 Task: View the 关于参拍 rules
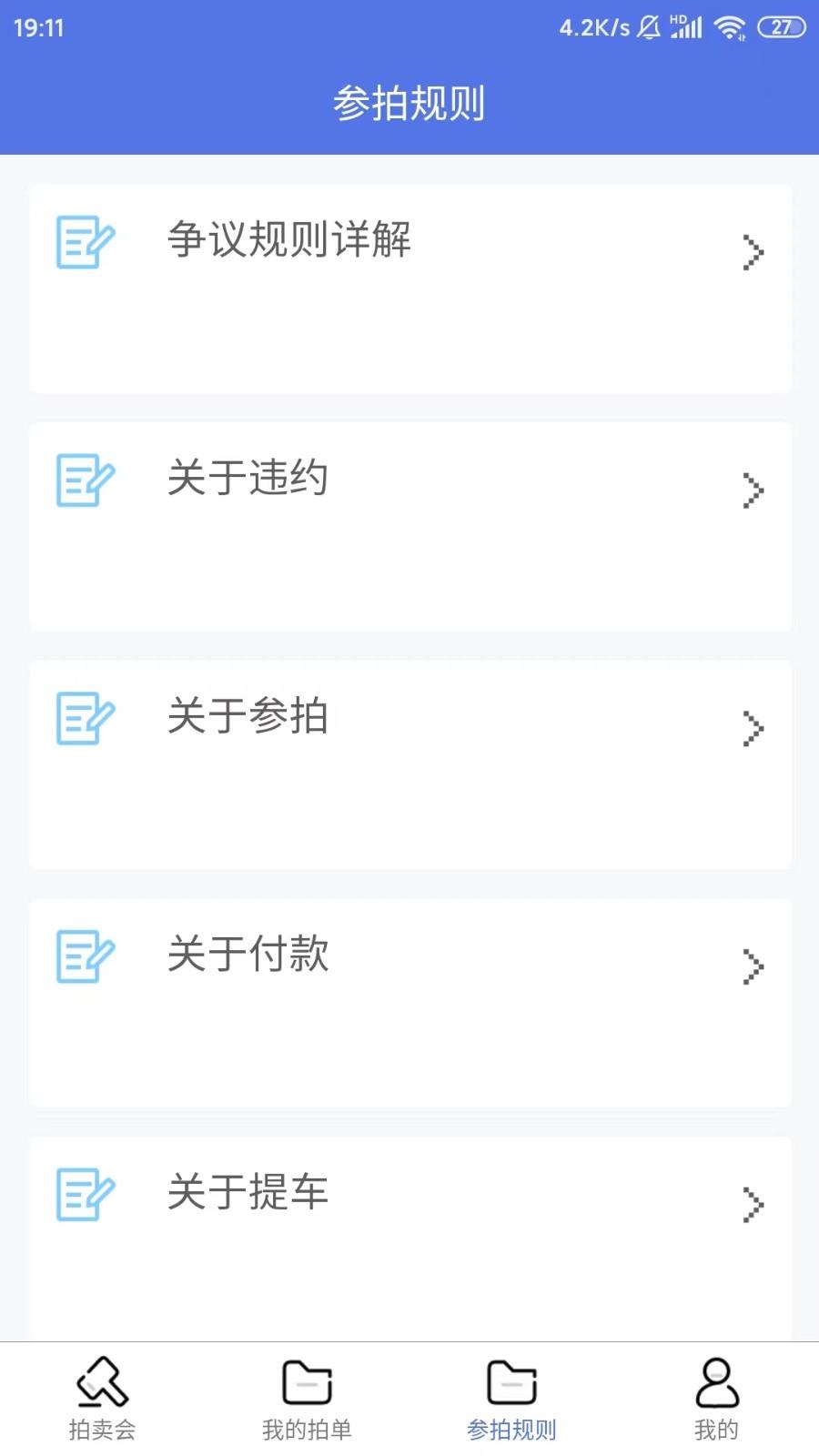click(x=409, y=764)
